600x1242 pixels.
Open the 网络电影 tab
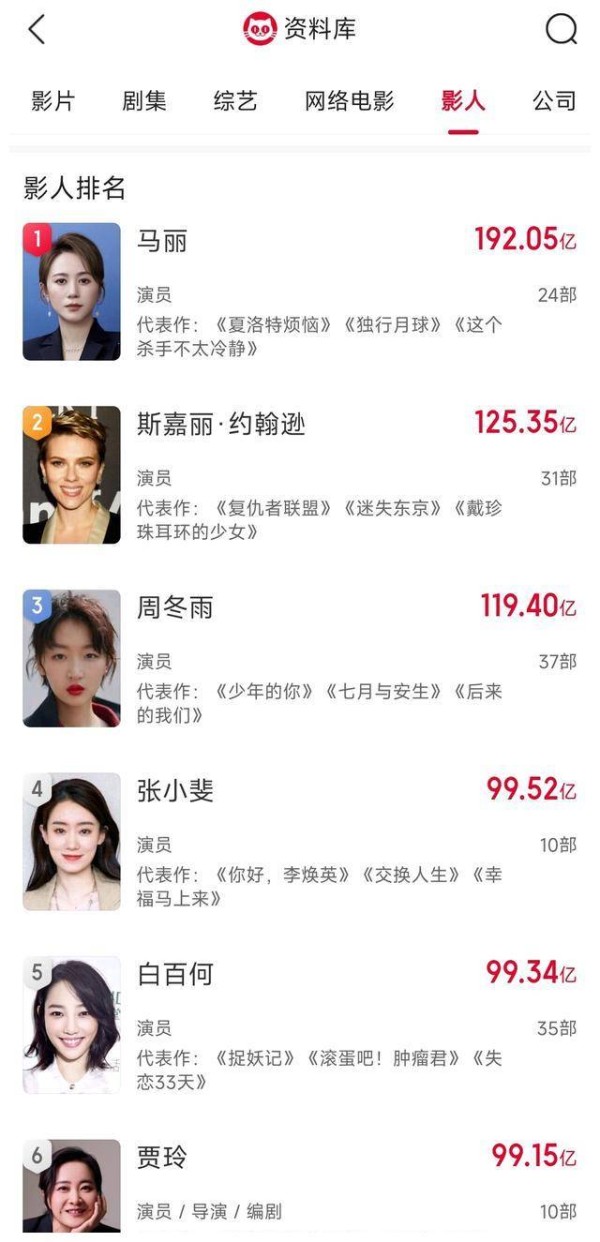(350, 101)
